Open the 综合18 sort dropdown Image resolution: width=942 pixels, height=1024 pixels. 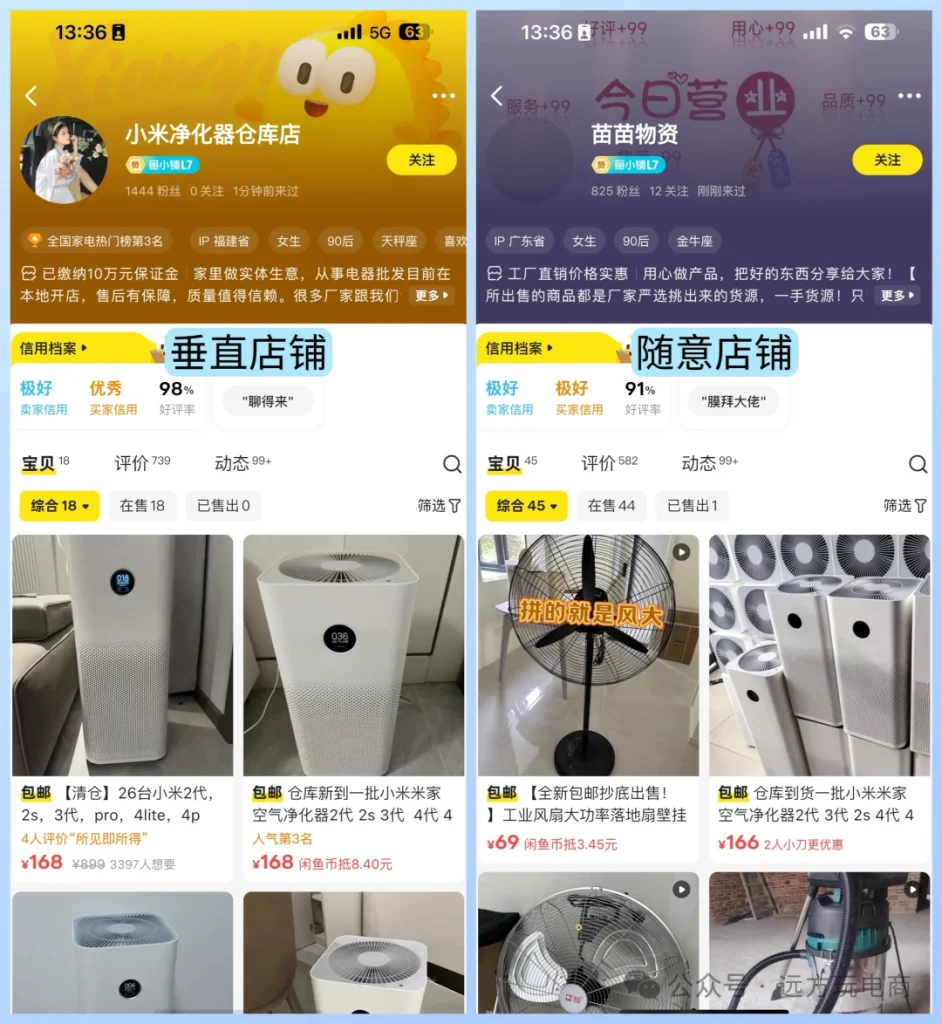[x=59, y=506]
